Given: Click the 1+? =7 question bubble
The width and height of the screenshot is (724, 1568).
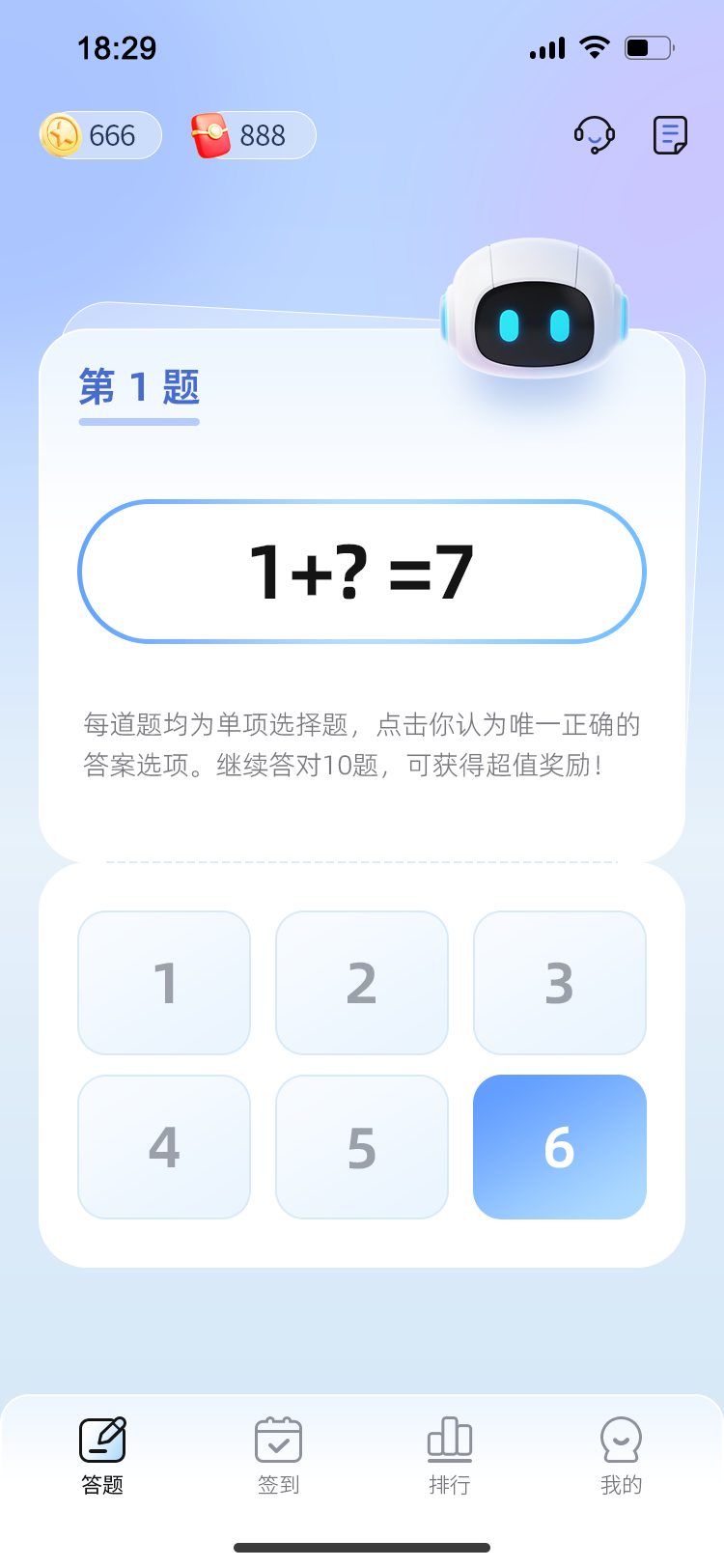Looking at the screenshot, I should click(361, 572).
